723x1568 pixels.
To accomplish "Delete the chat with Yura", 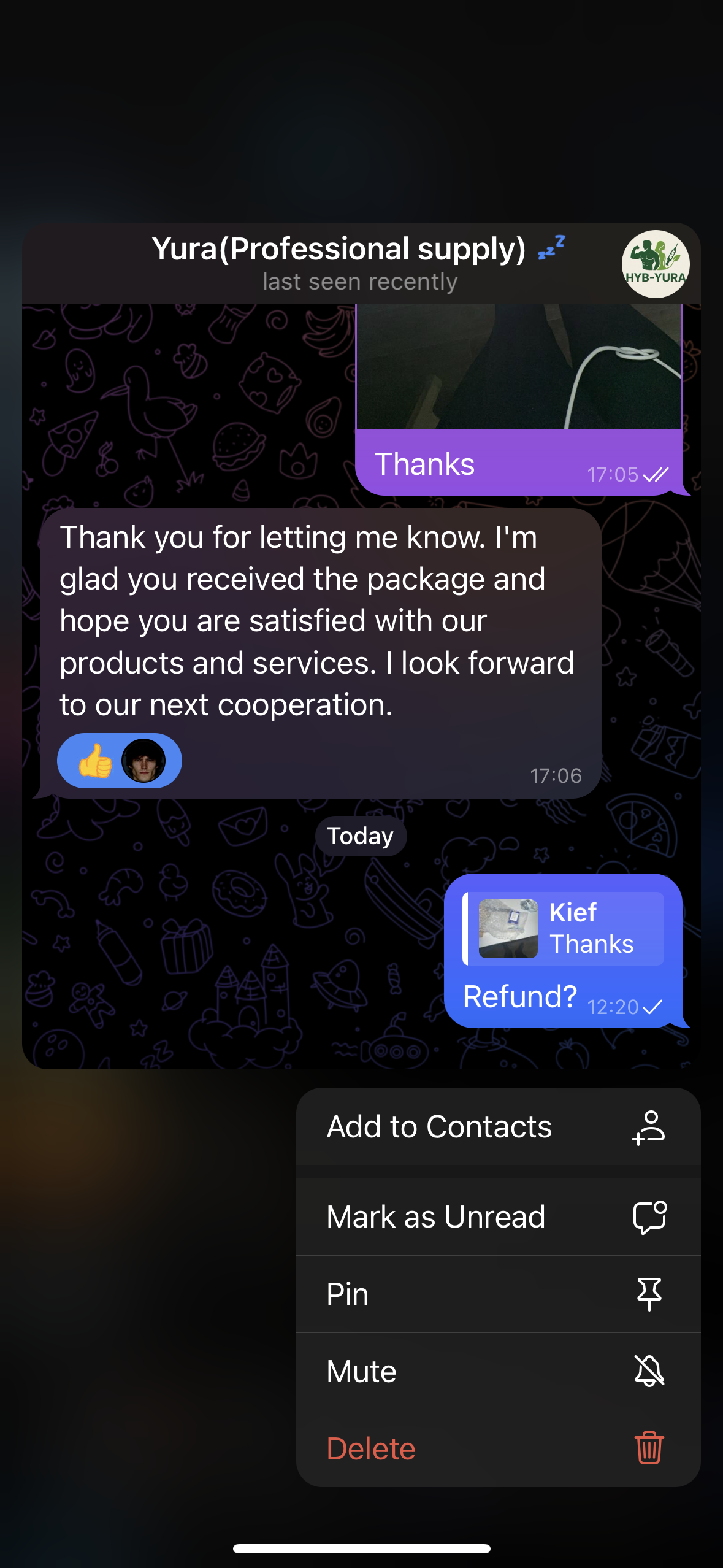I will tap(498, 1449).
